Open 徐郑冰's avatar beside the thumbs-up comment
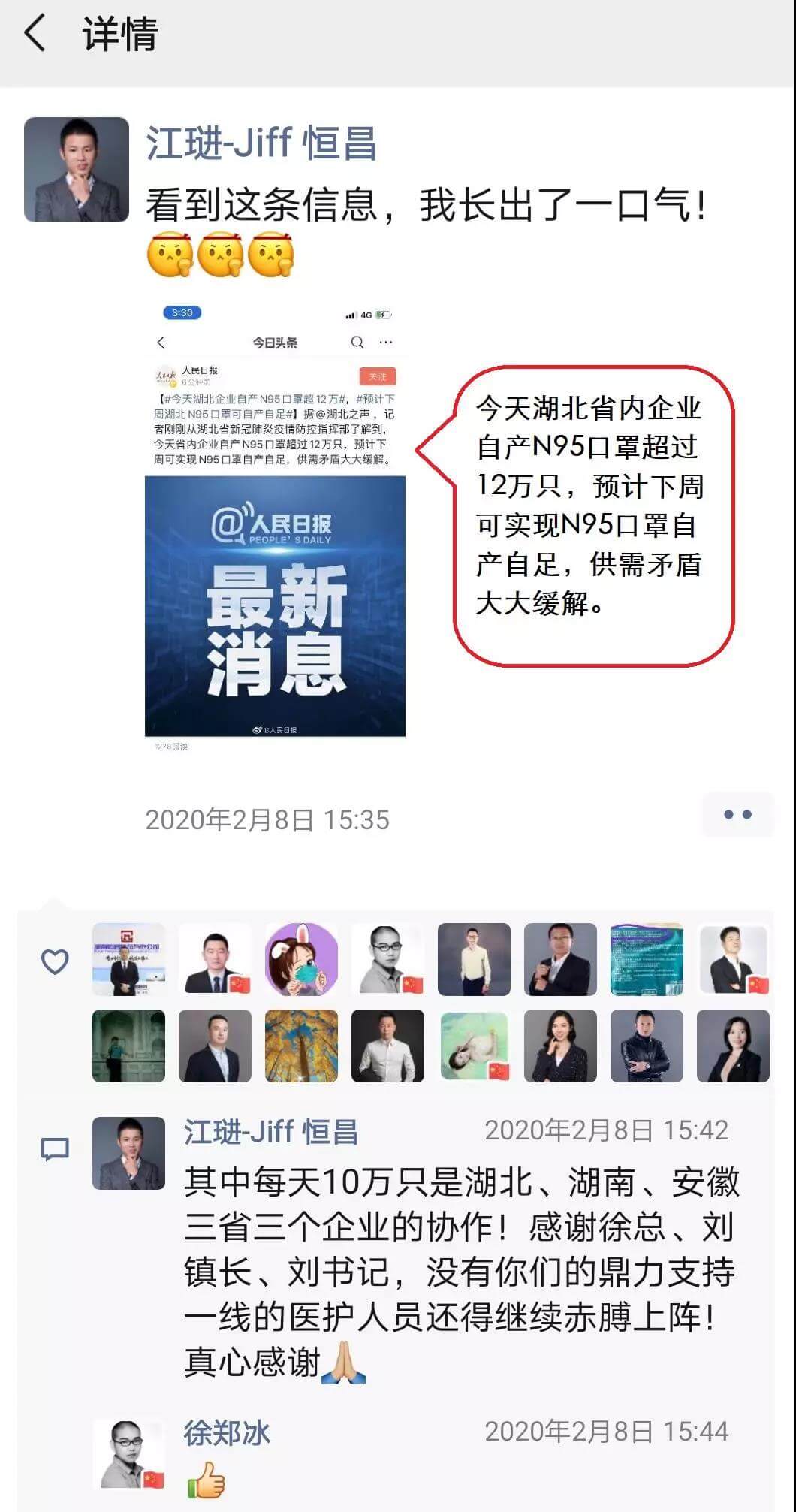Screen dimensions: 796x1512 128,1454
